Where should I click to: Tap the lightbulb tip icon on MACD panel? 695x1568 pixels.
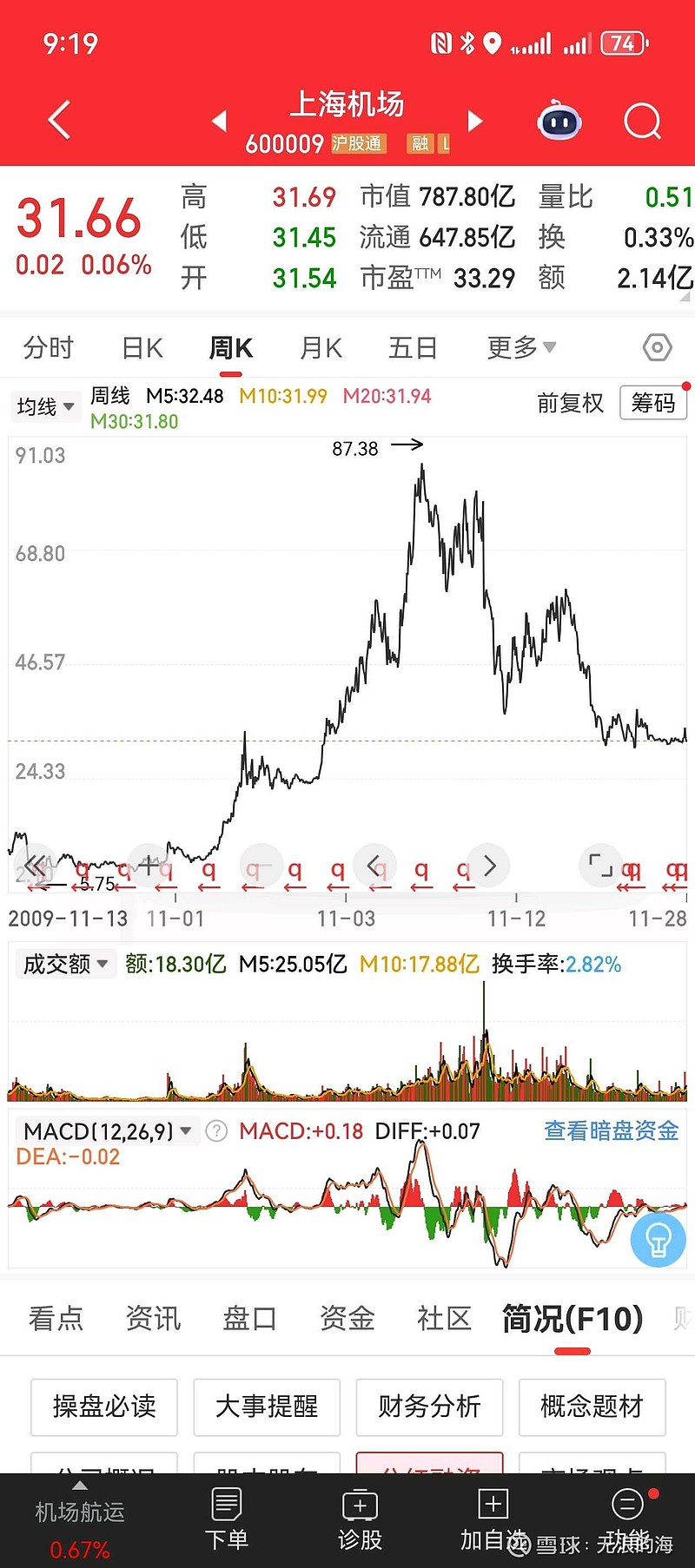click(x=658, y=1240)
